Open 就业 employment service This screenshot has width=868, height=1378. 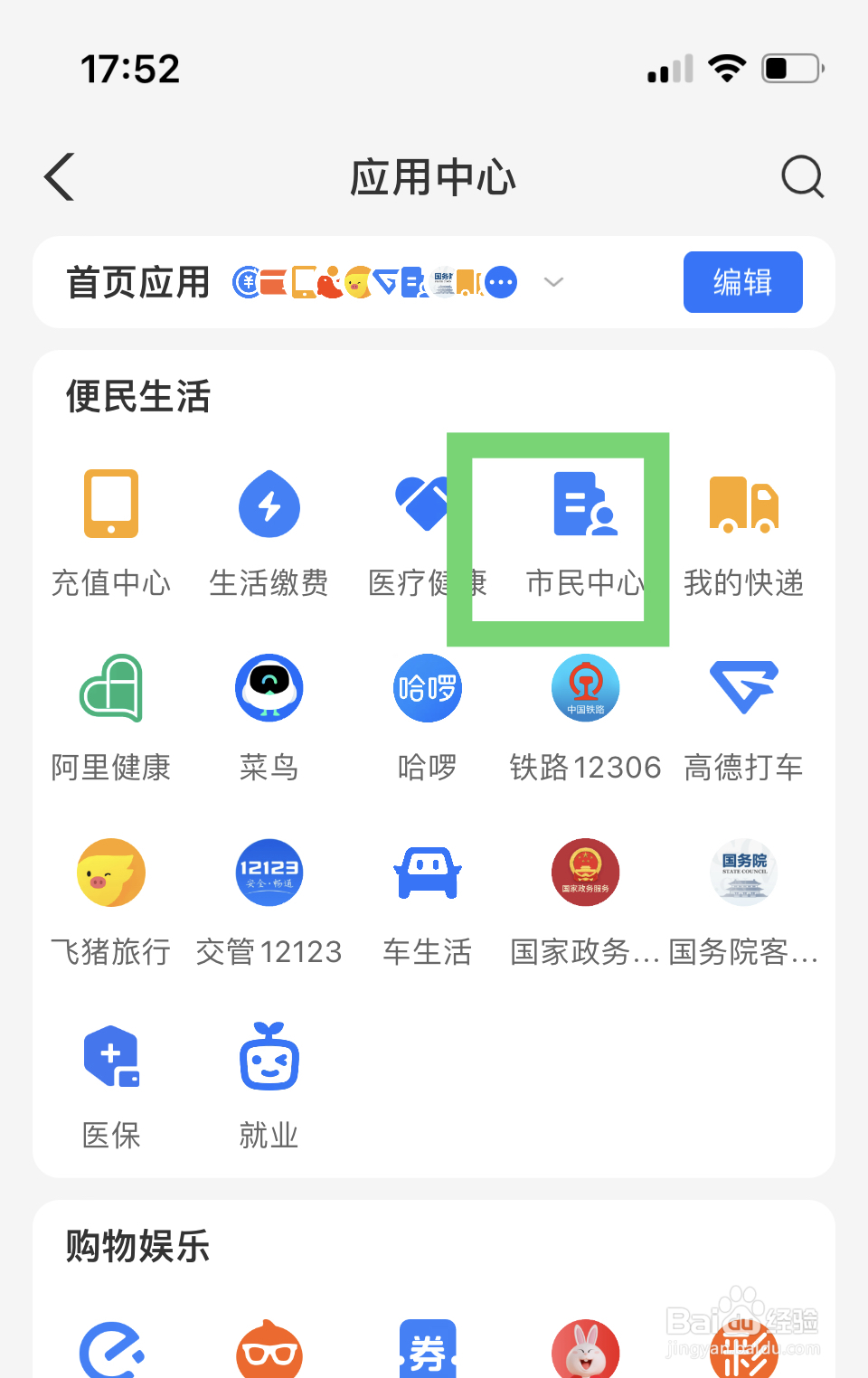(x=269, y=1083)
